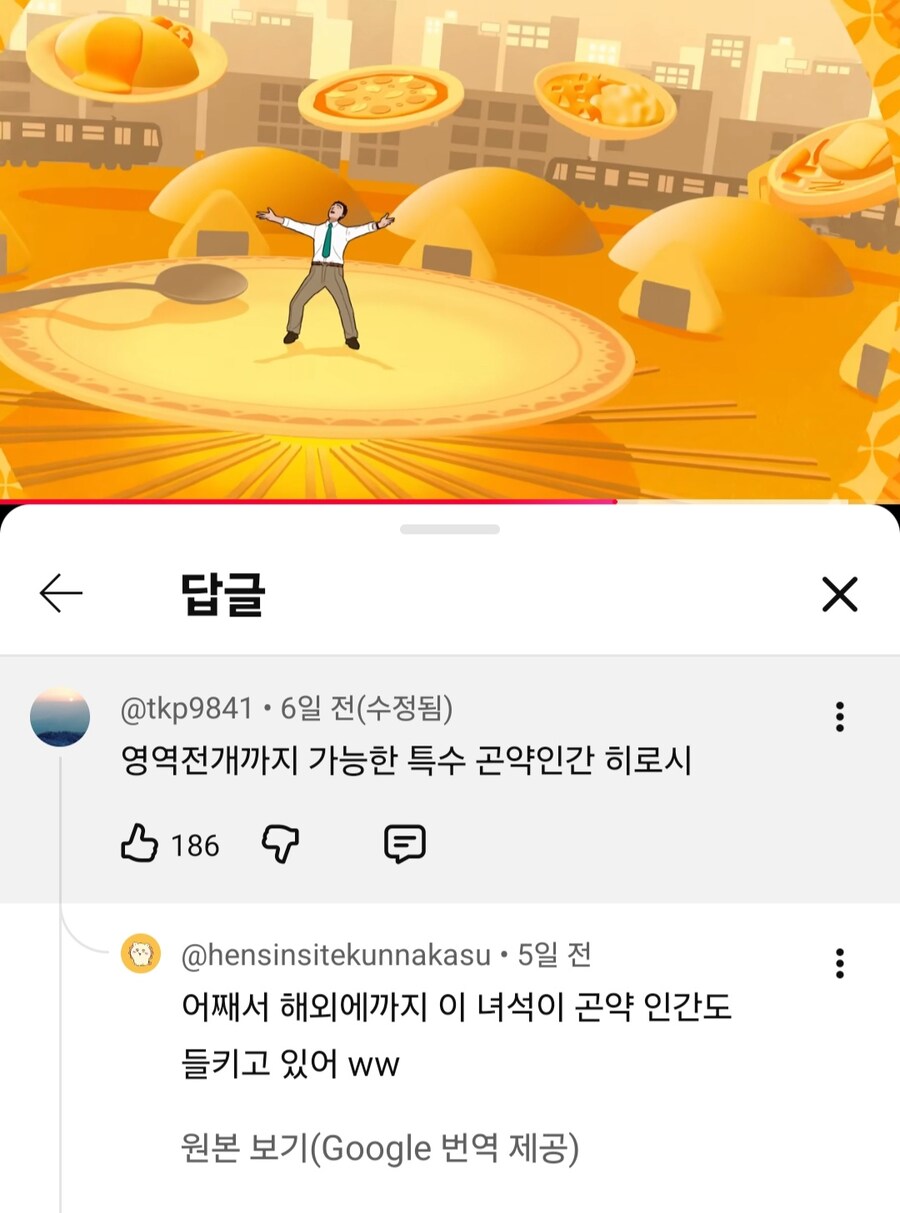Viewport: 900px width, 1213px height.
Task: Go back from the 답글 panel
Action: [x=61, y=594]
